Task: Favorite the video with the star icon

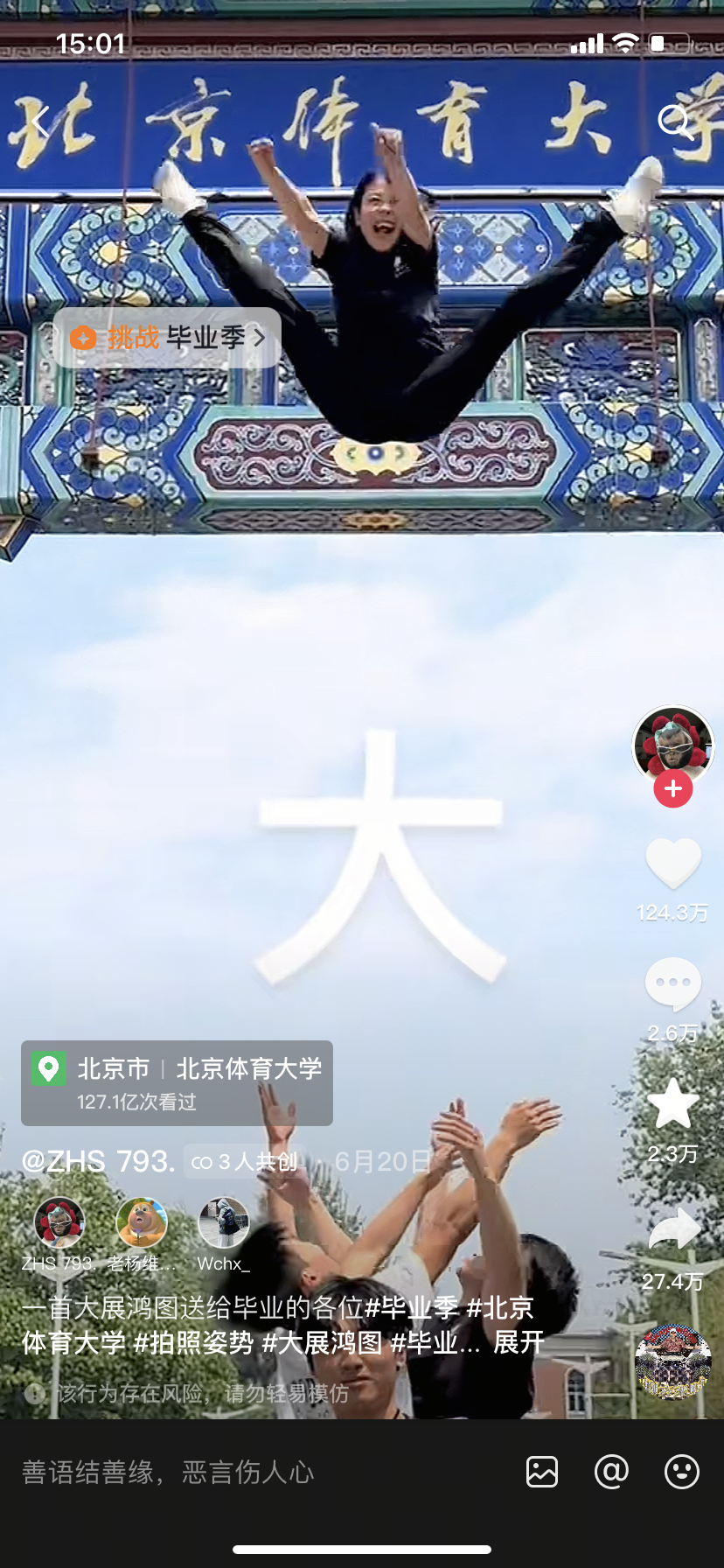Action: (x=672, y=1104)
